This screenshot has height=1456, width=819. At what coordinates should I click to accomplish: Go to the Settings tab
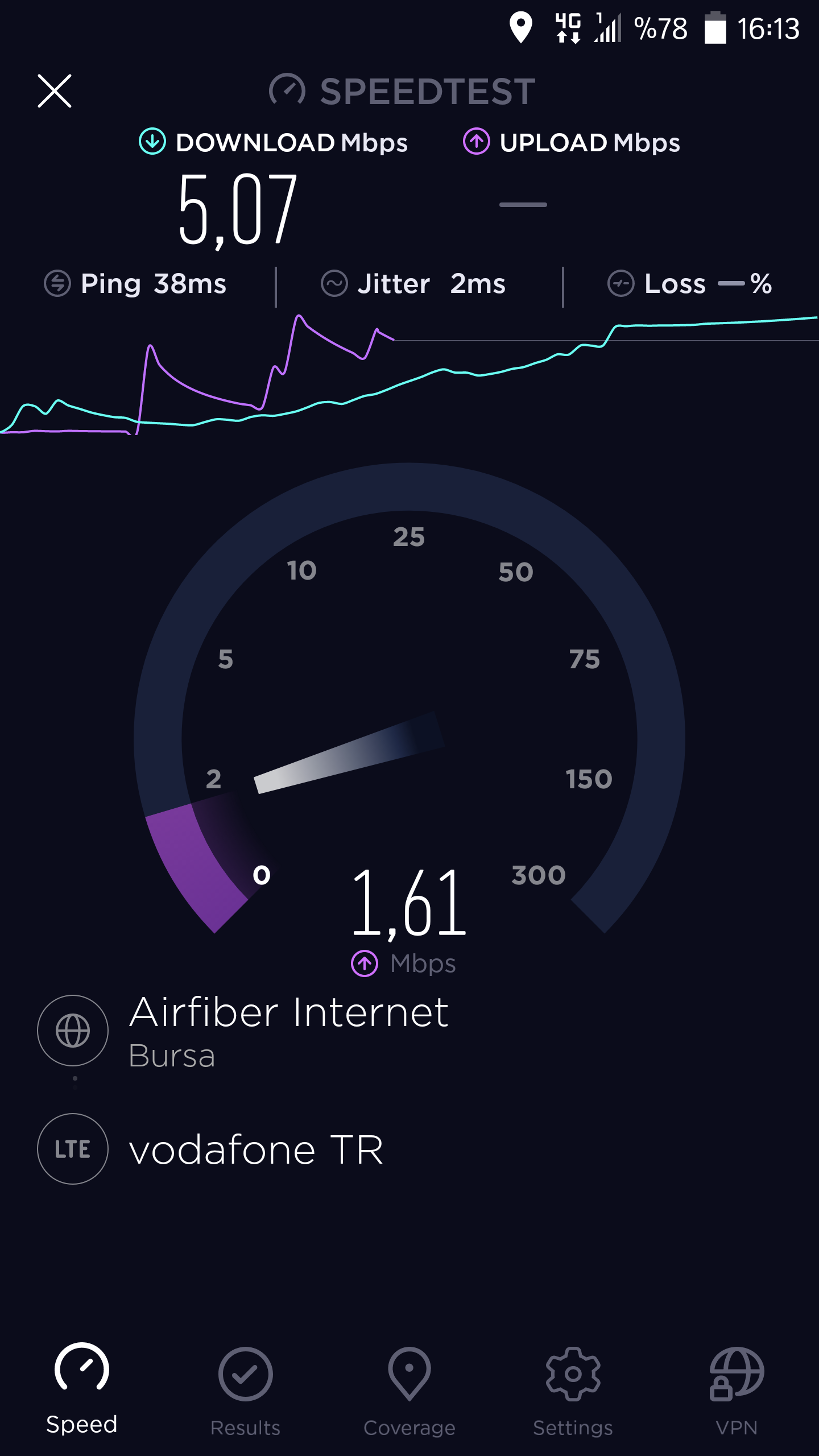click(x=573, y=1391)
